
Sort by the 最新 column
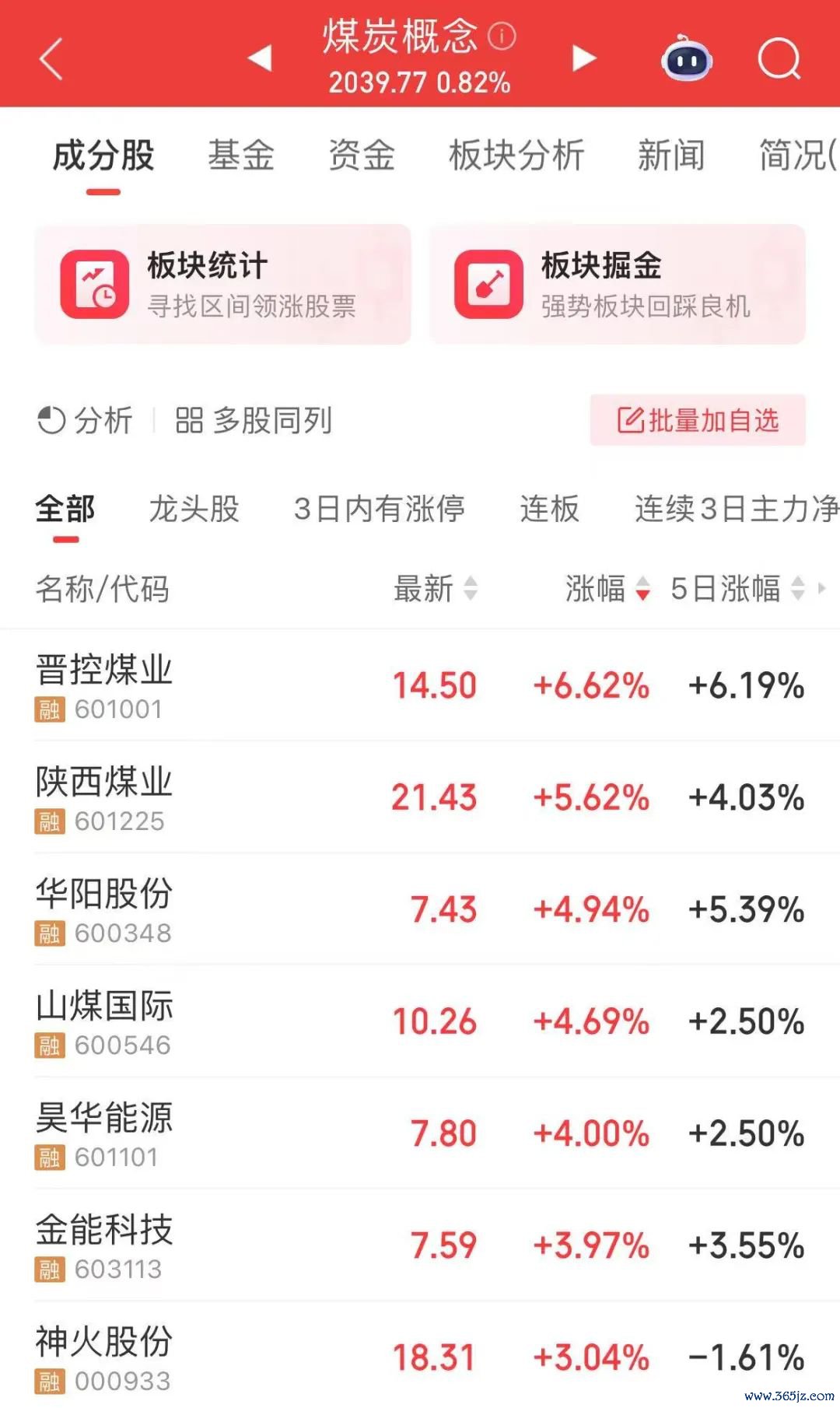pos(436,588)
